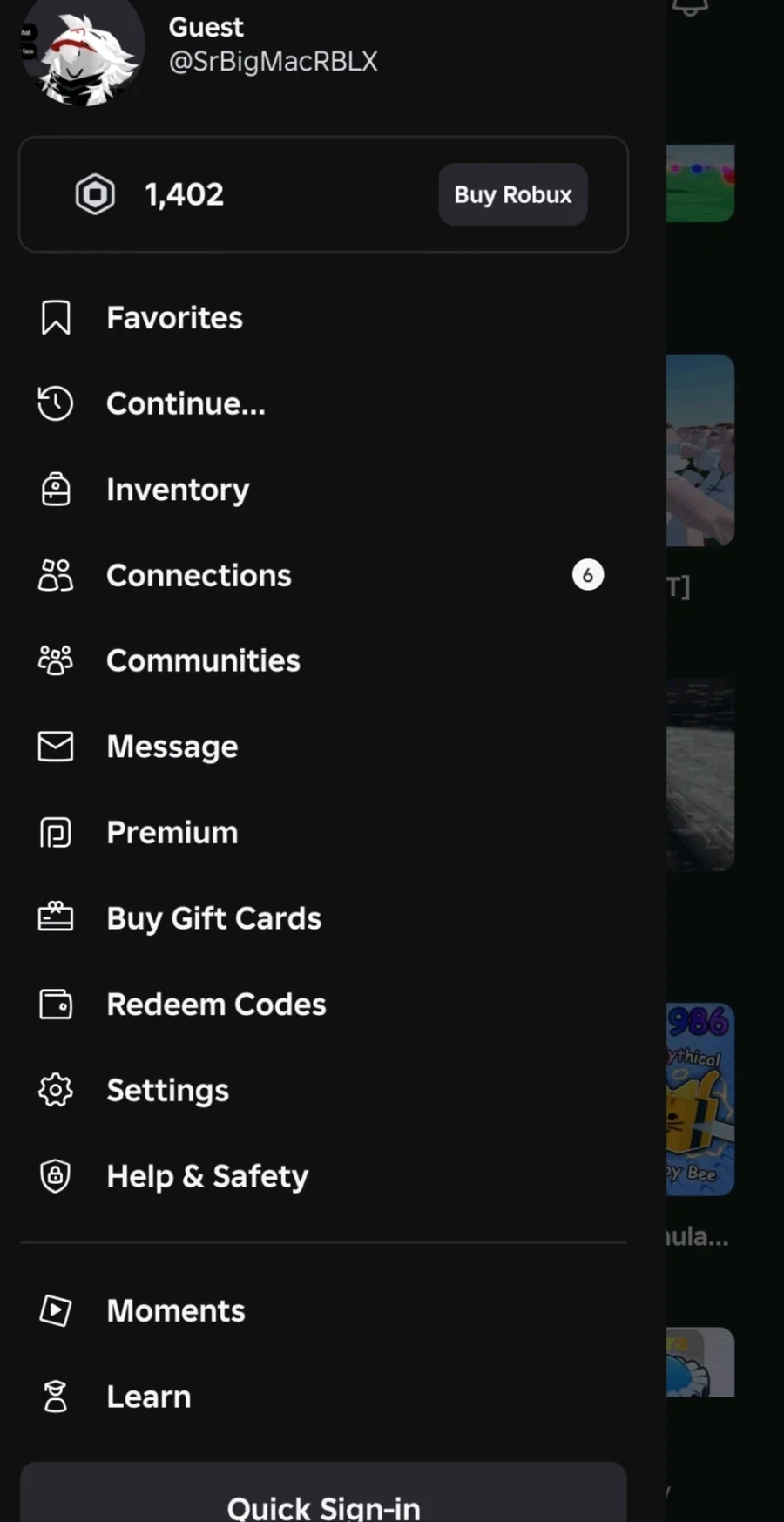
Task: Open the Continue history row
Action: click(x=186, y=404)
